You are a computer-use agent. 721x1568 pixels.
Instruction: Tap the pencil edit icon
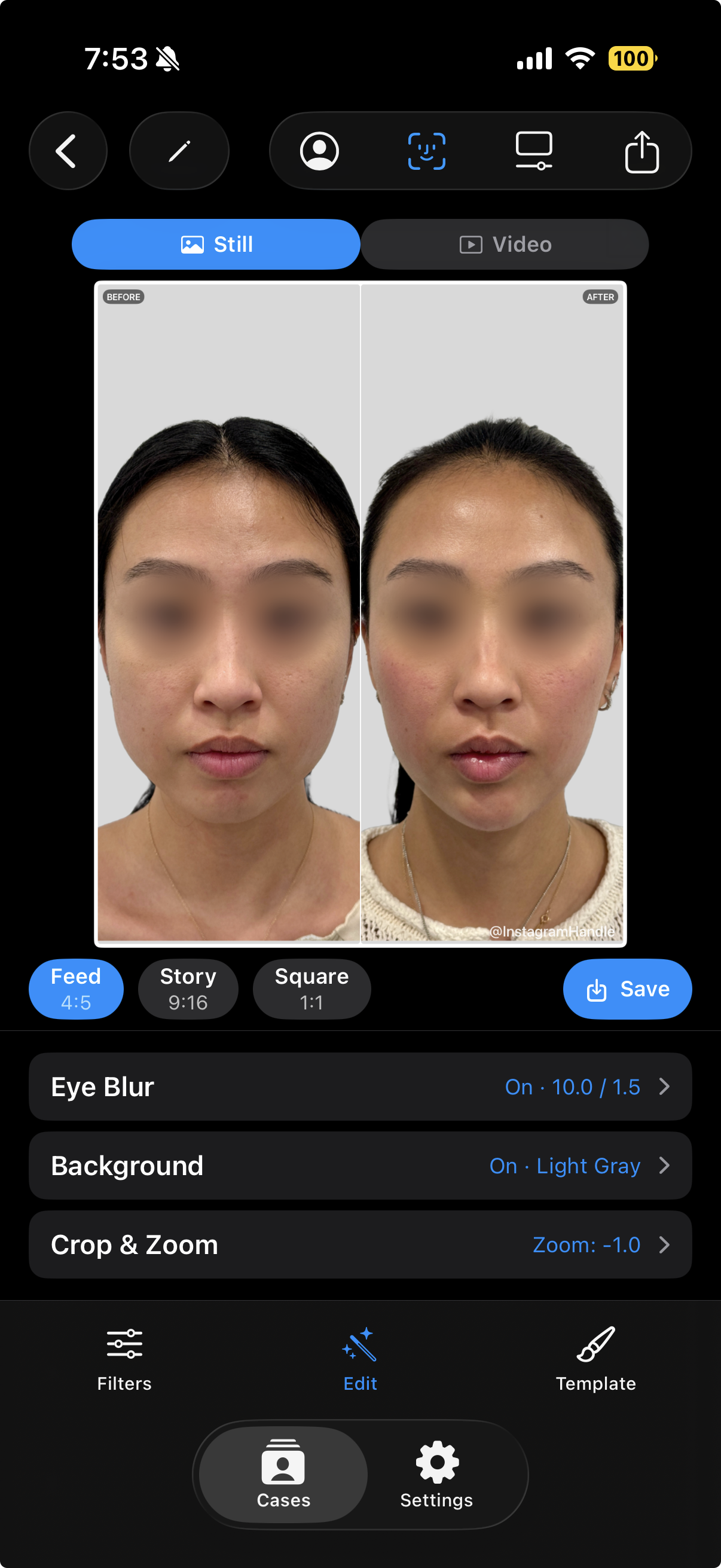pyautogui.click(x=179, y=150)
